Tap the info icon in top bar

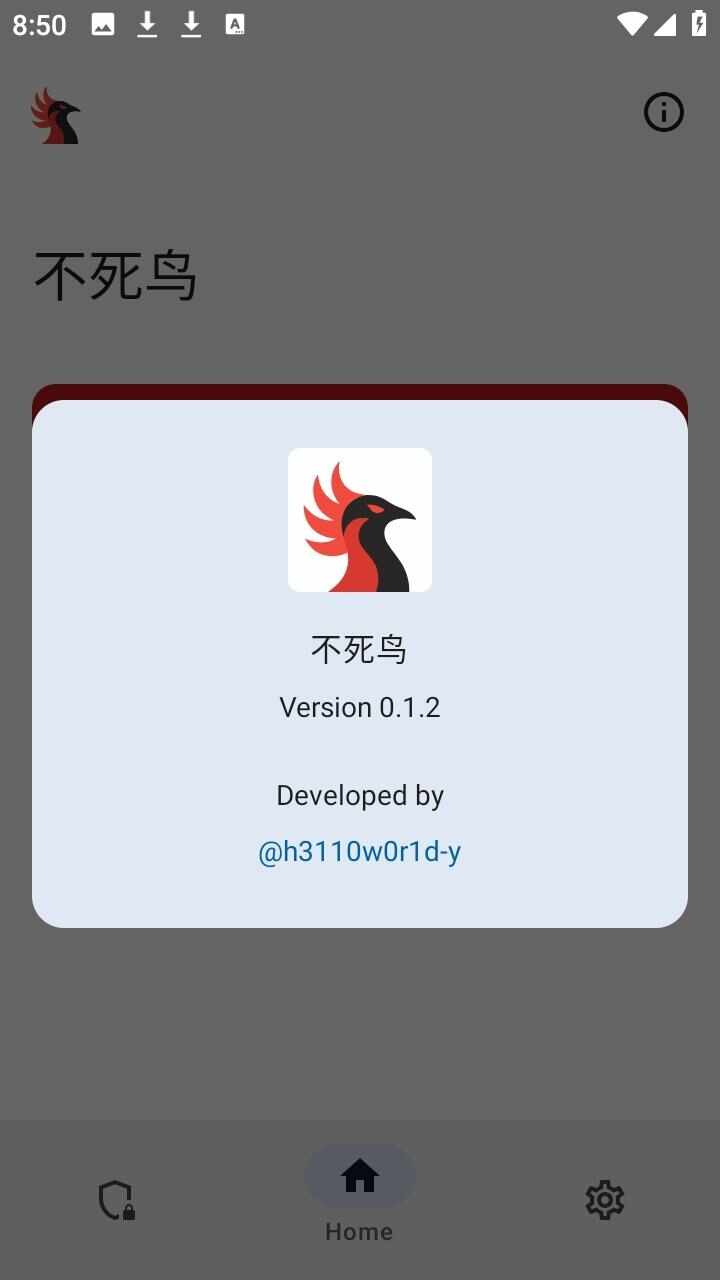click(x=663, y=112)
